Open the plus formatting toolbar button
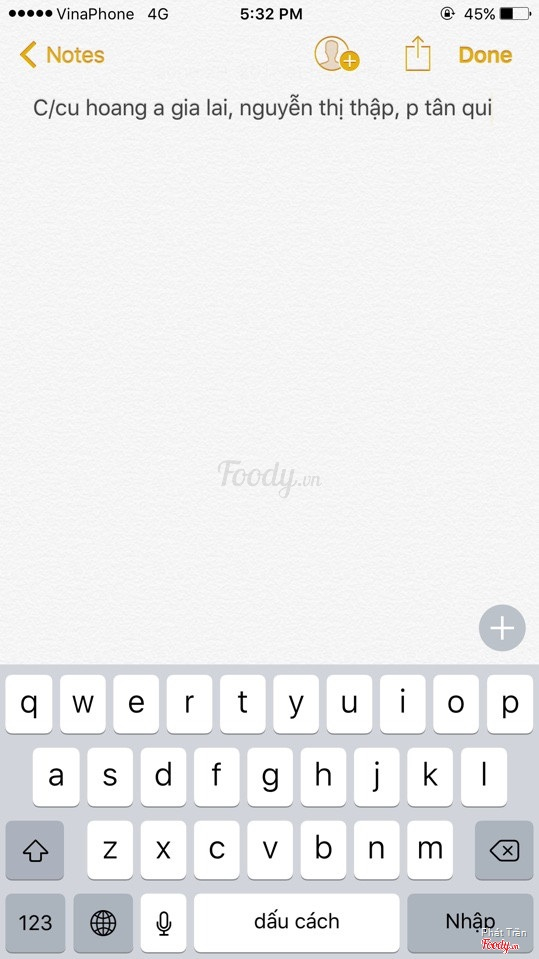The width and height of the screenshot is (539, 959). [502, 628]
